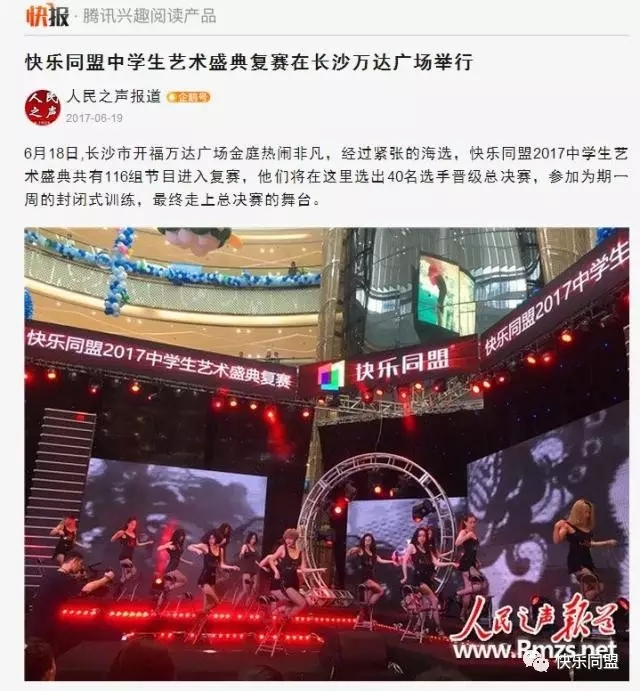The height and width of the screenshot is (691, 640).
Task: Open the 快报 logo header banner
Action: [x=48, y=16]
